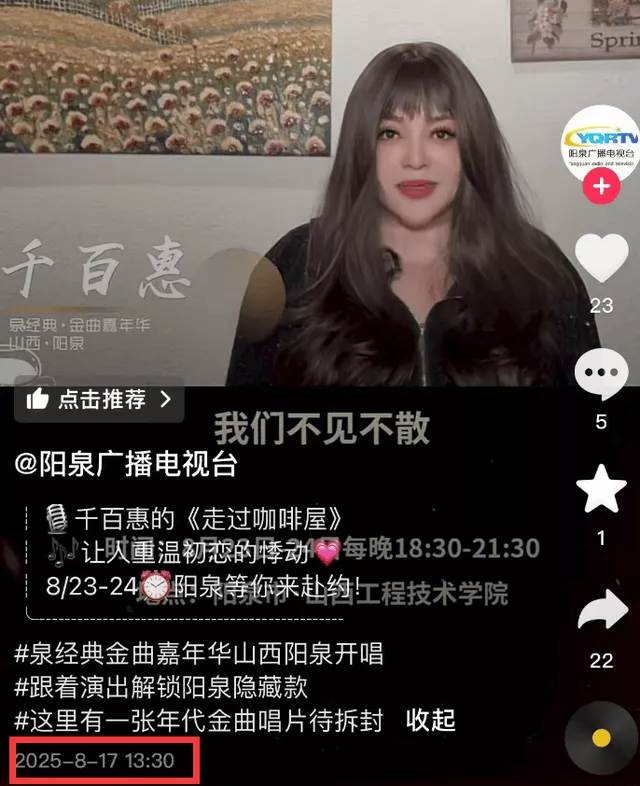640x786 pixels.
Task: Share this video using the arrow icon
Action: point(601,611)
